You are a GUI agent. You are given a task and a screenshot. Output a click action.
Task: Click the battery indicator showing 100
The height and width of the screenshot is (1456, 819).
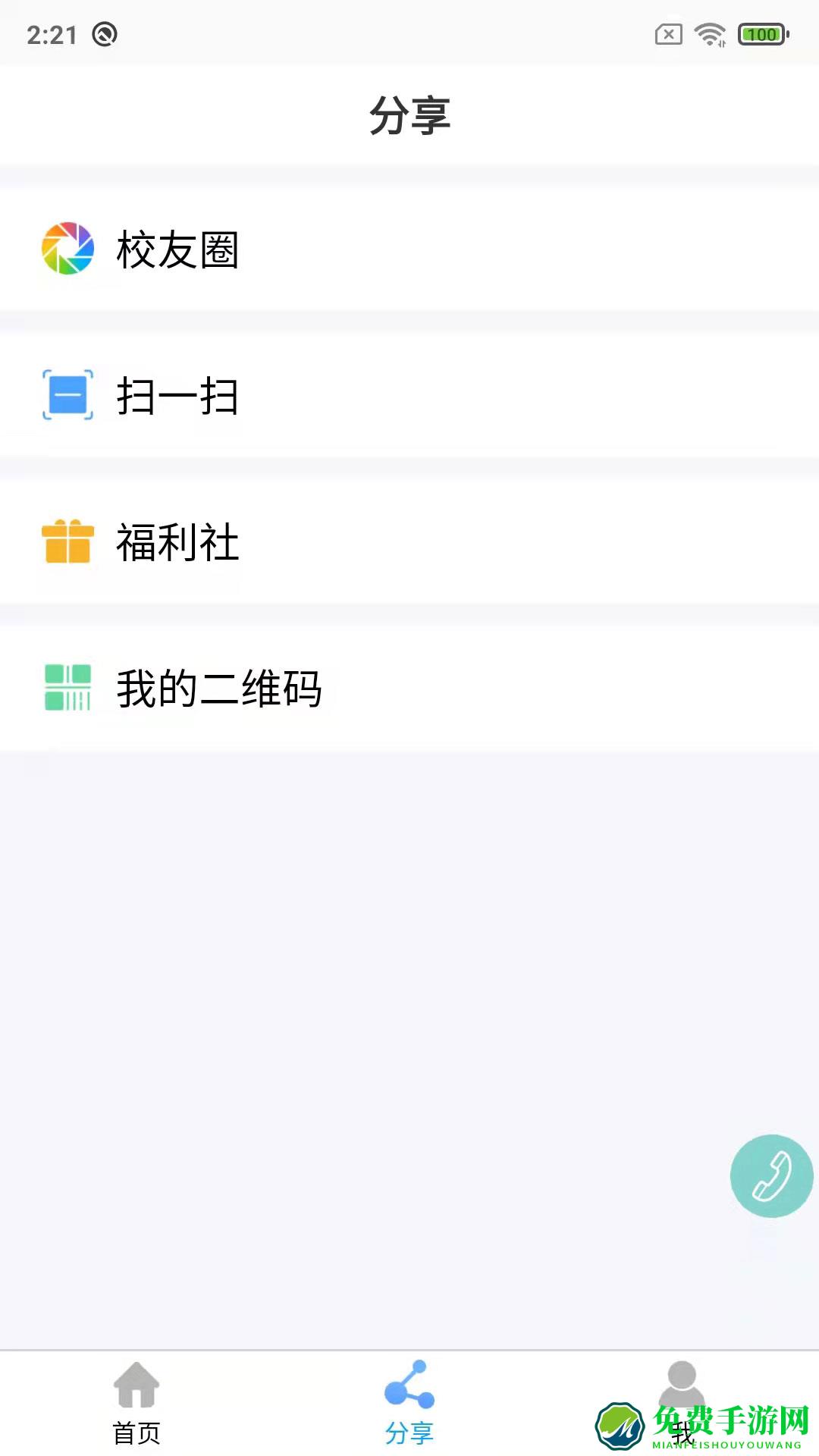point(759,33)
